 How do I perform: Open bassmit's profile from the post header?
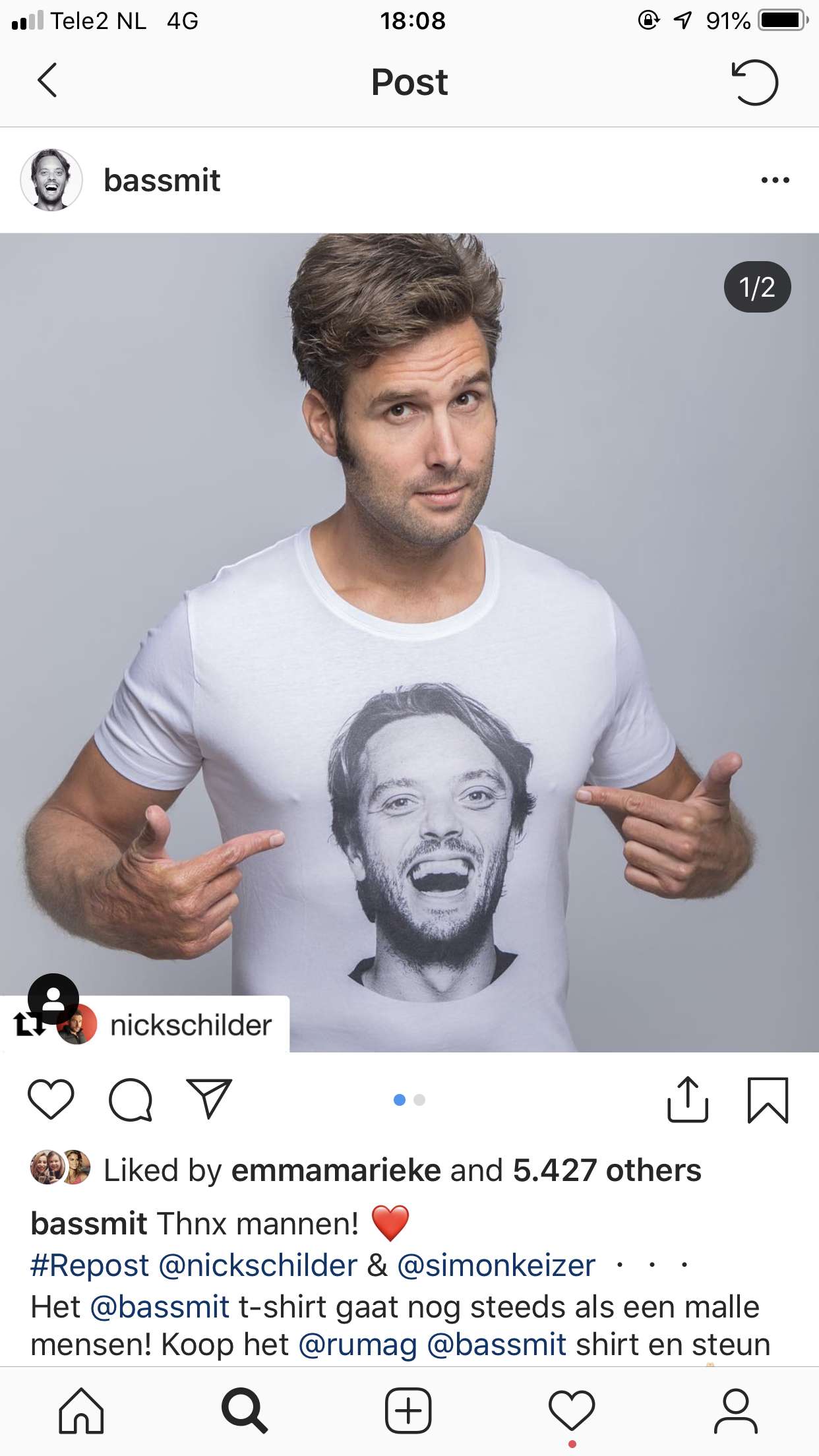(x=162, y=180)
